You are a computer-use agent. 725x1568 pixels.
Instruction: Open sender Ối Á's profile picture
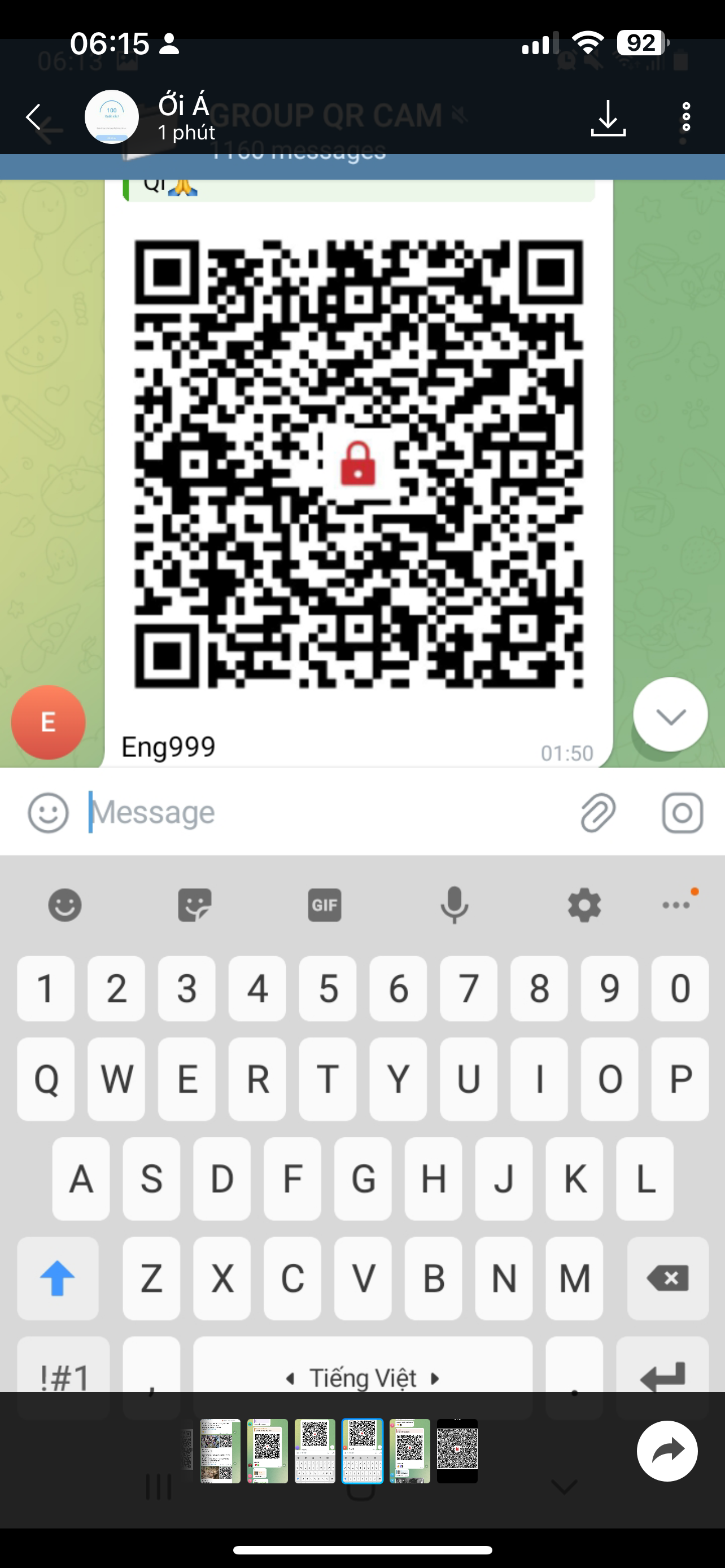point(111,117)
